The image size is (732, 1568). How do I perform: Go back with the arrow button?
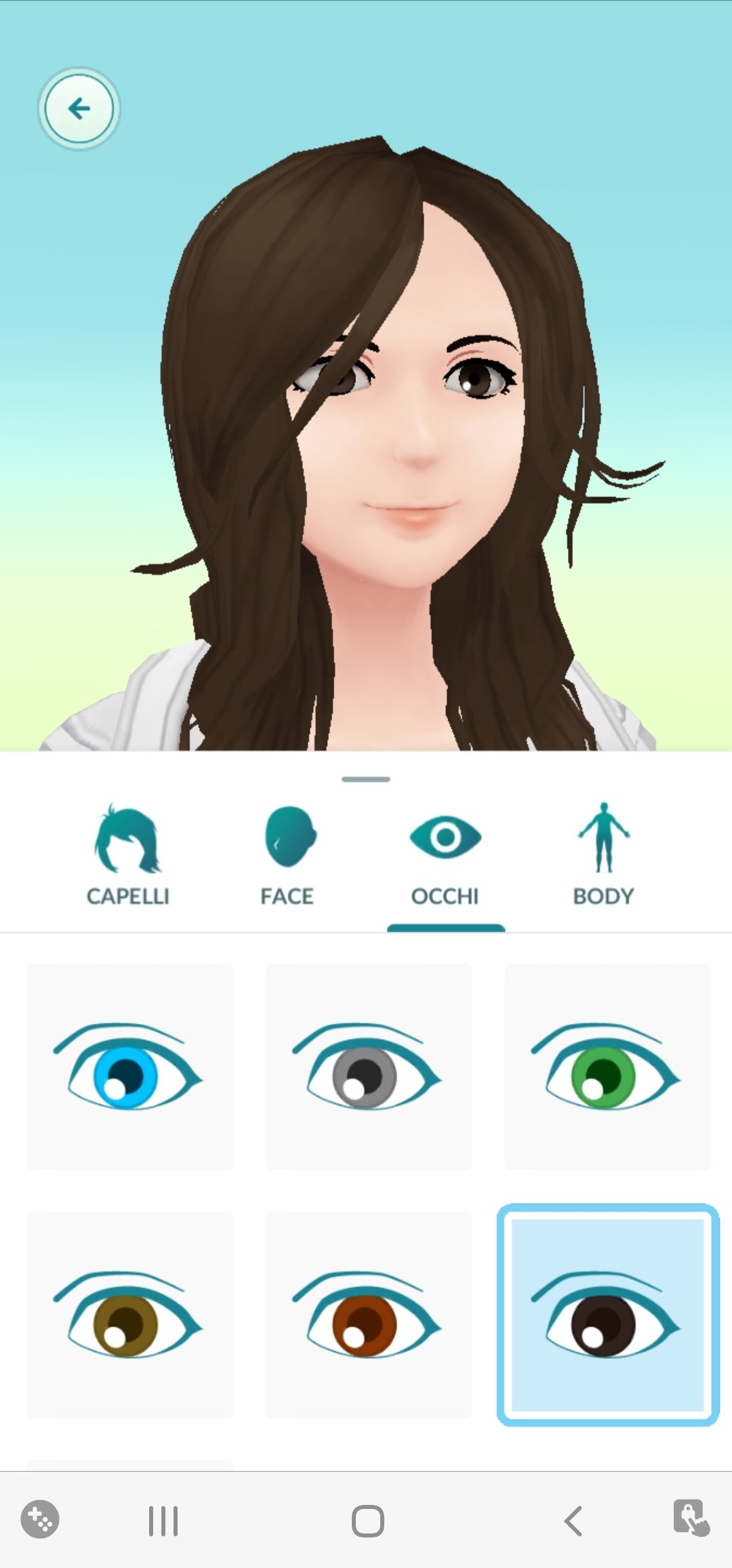(79, 109)
